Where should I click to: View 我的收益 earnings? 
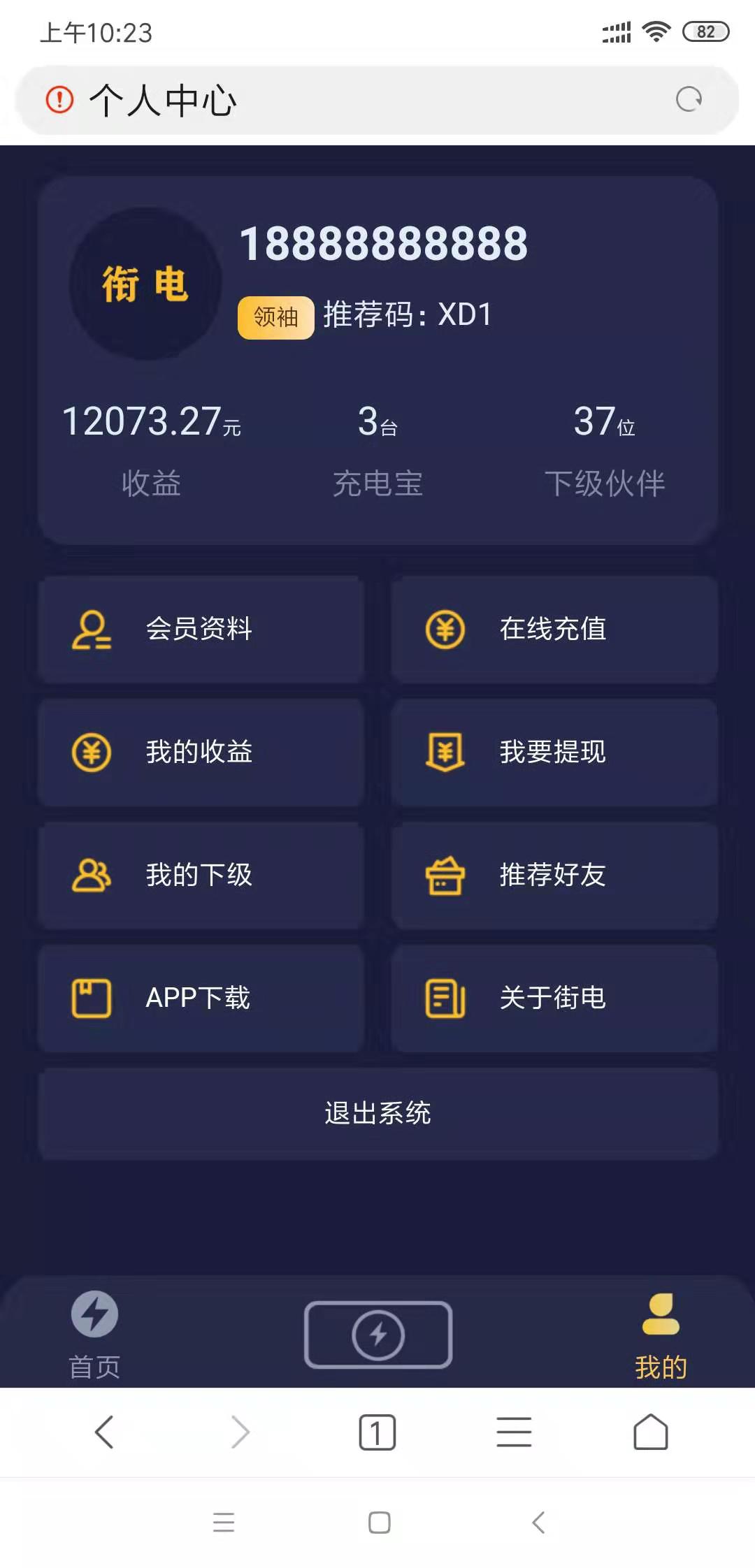click(x=201, y=752)
